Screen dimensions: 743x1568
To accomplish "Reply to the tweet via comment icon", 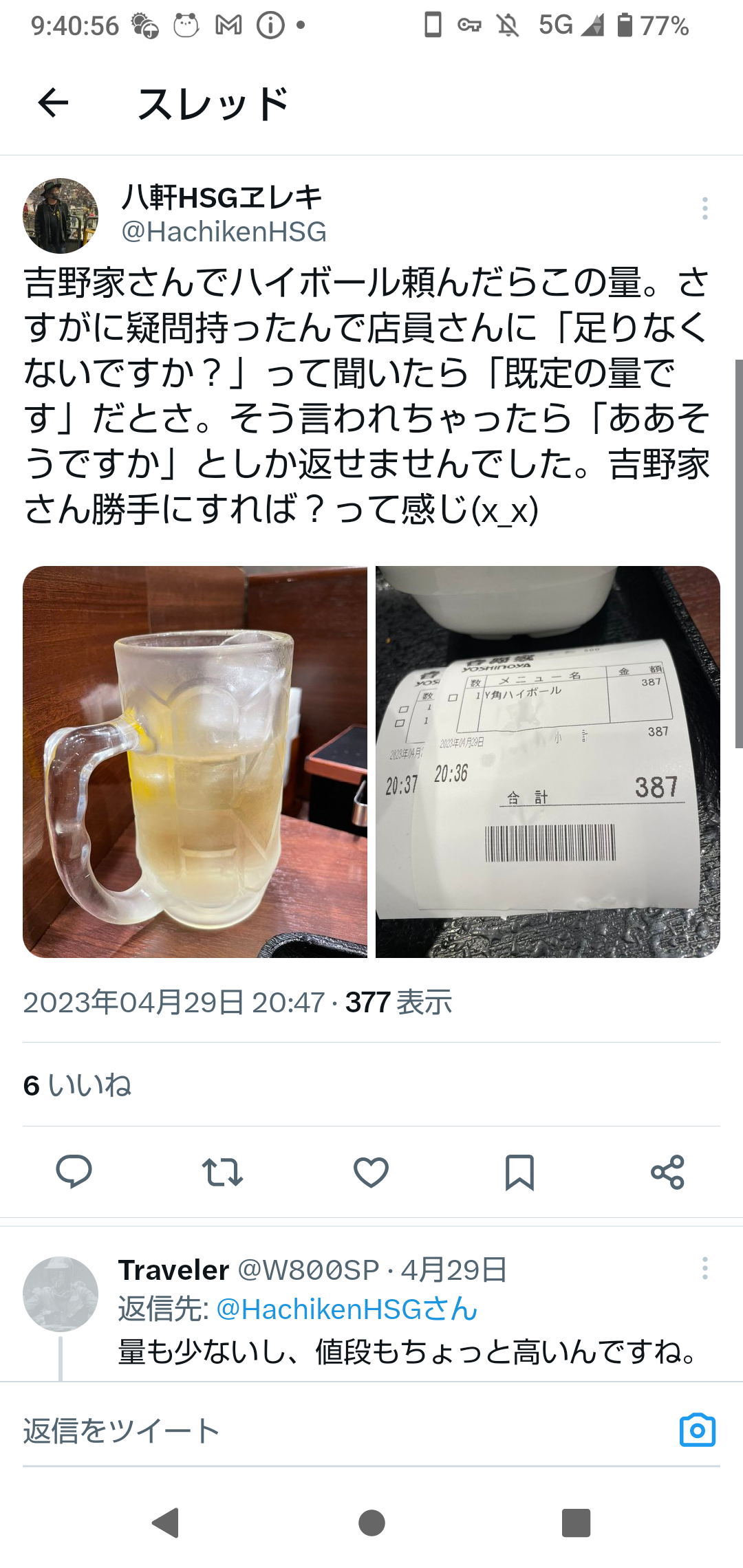I will (74, 1172).
